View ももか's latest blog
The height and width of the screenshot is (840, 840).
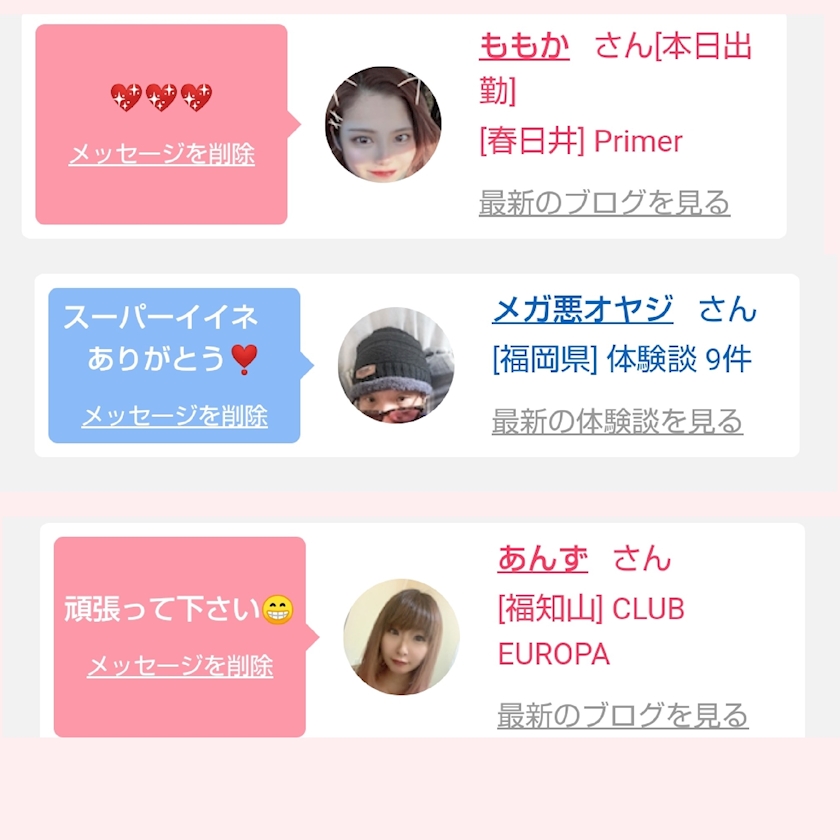(x=604, y=203)
